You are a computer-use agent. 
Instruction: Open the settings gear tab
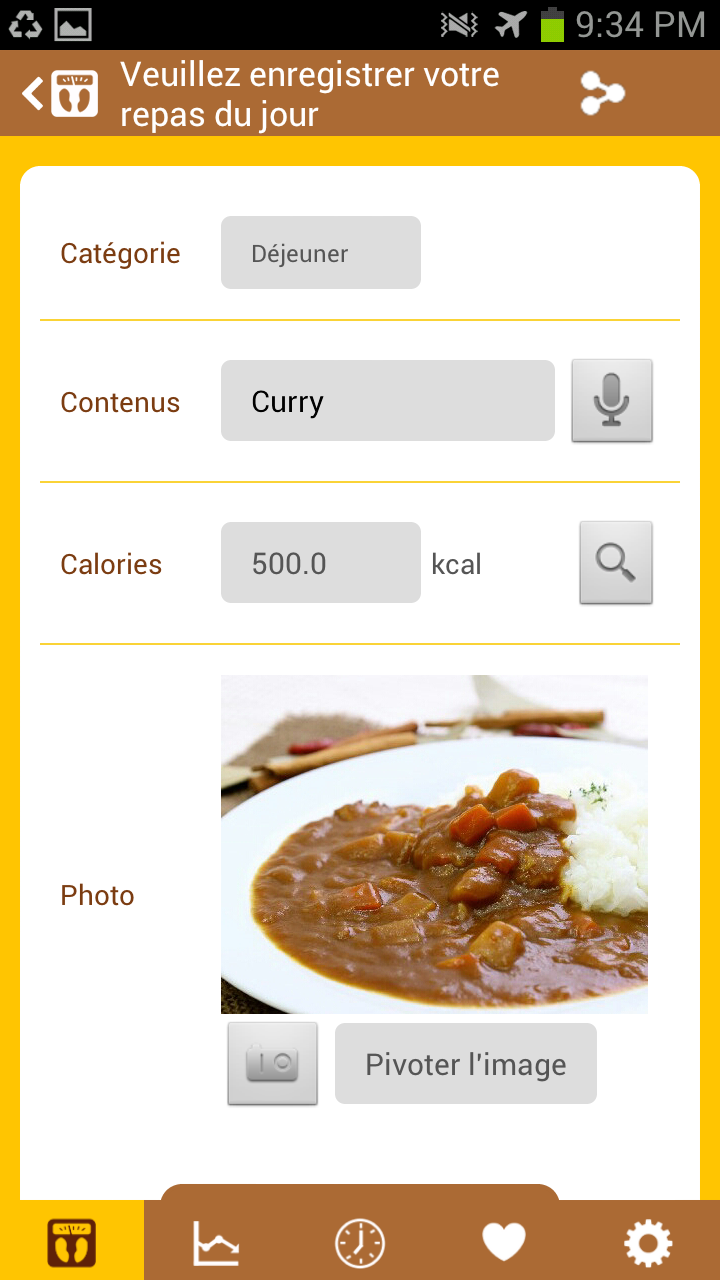click(647, 1243)
